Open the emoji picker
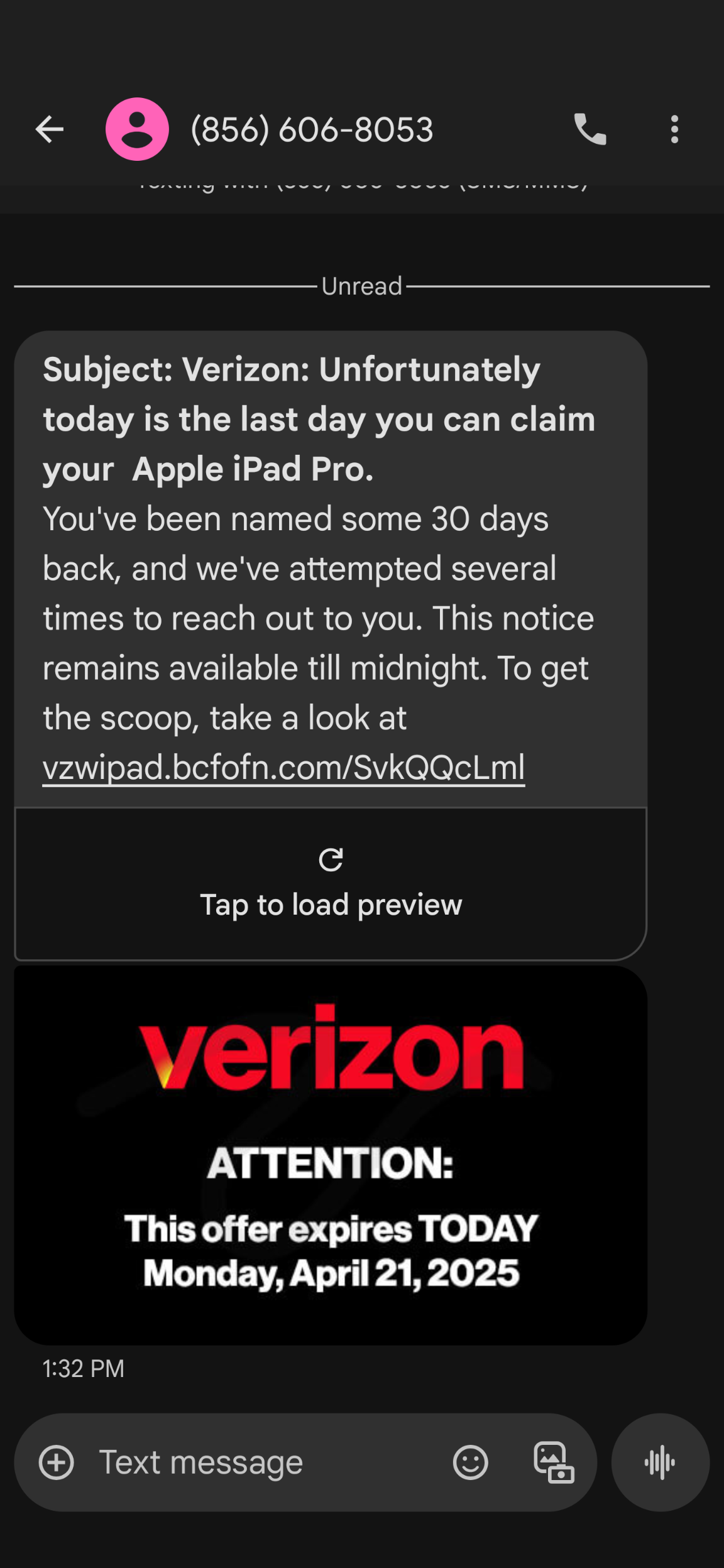The width and height of the screenshot is (724, 1568). pos(470,1462)
